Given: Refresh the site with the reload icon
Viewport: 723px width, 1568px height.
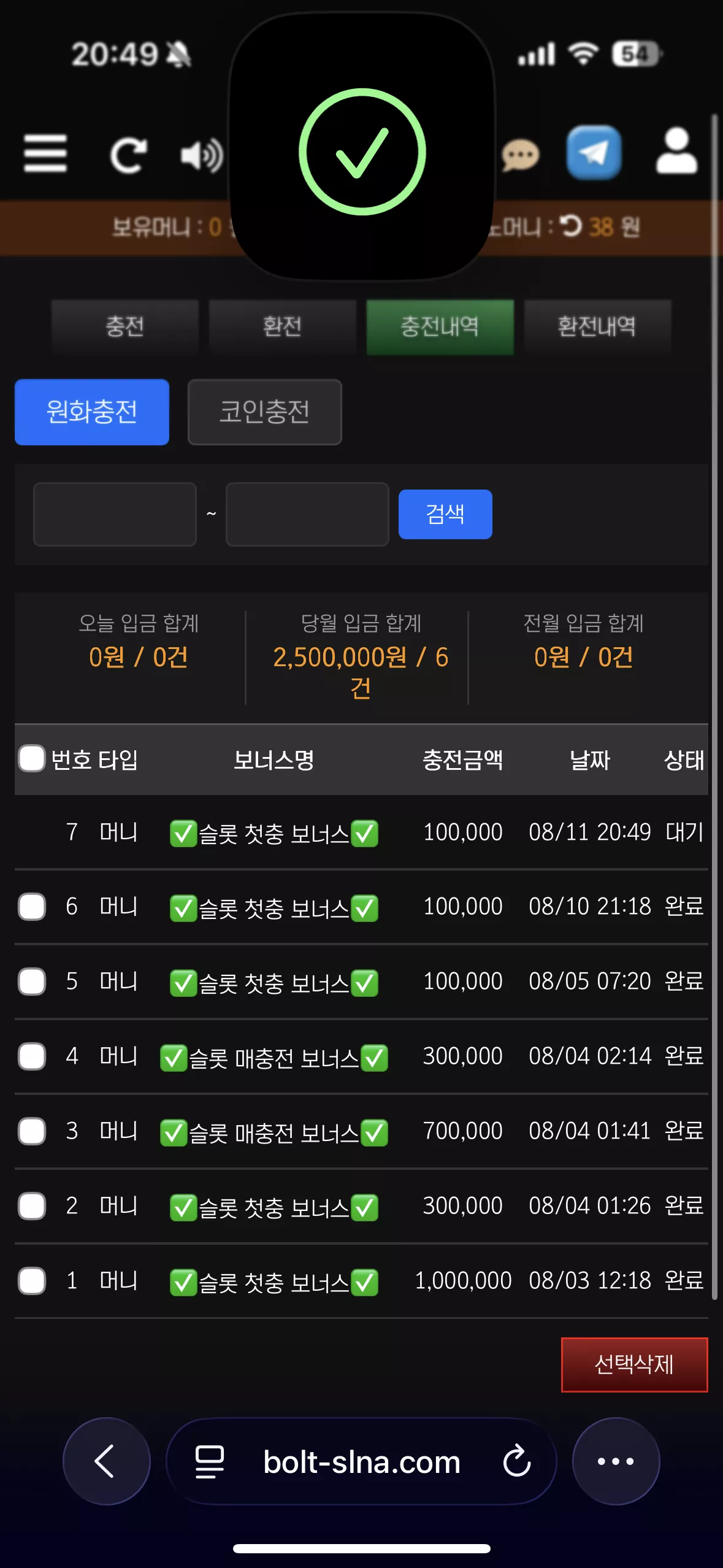Looking at the screenshot, I should click(x=128, y=155).
